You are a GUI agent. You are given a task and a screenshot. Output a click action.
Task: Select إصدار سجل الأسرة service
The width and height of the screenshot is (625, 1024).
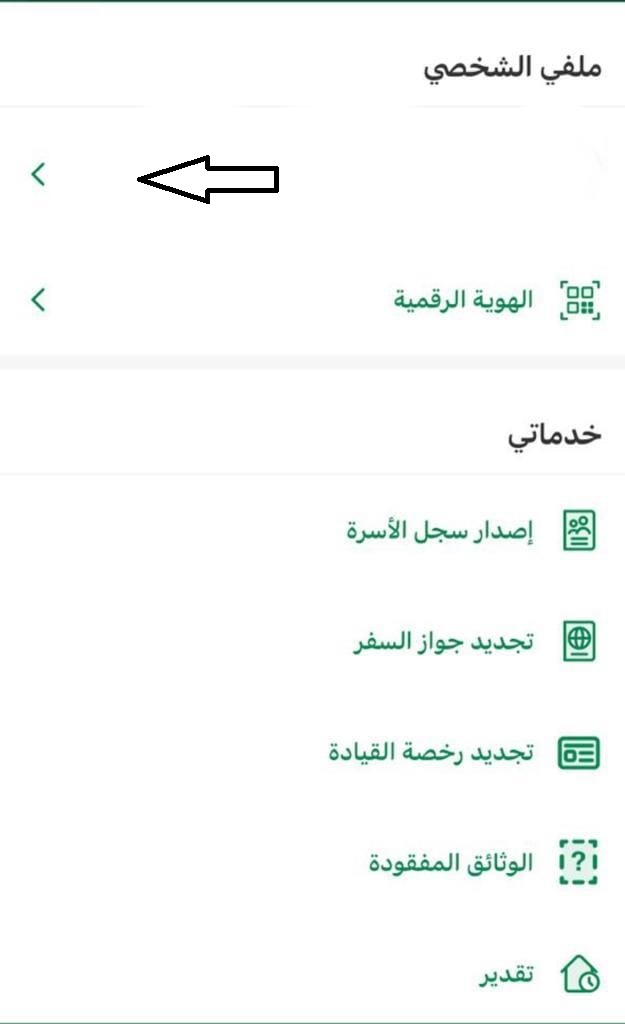pos(312,530)
